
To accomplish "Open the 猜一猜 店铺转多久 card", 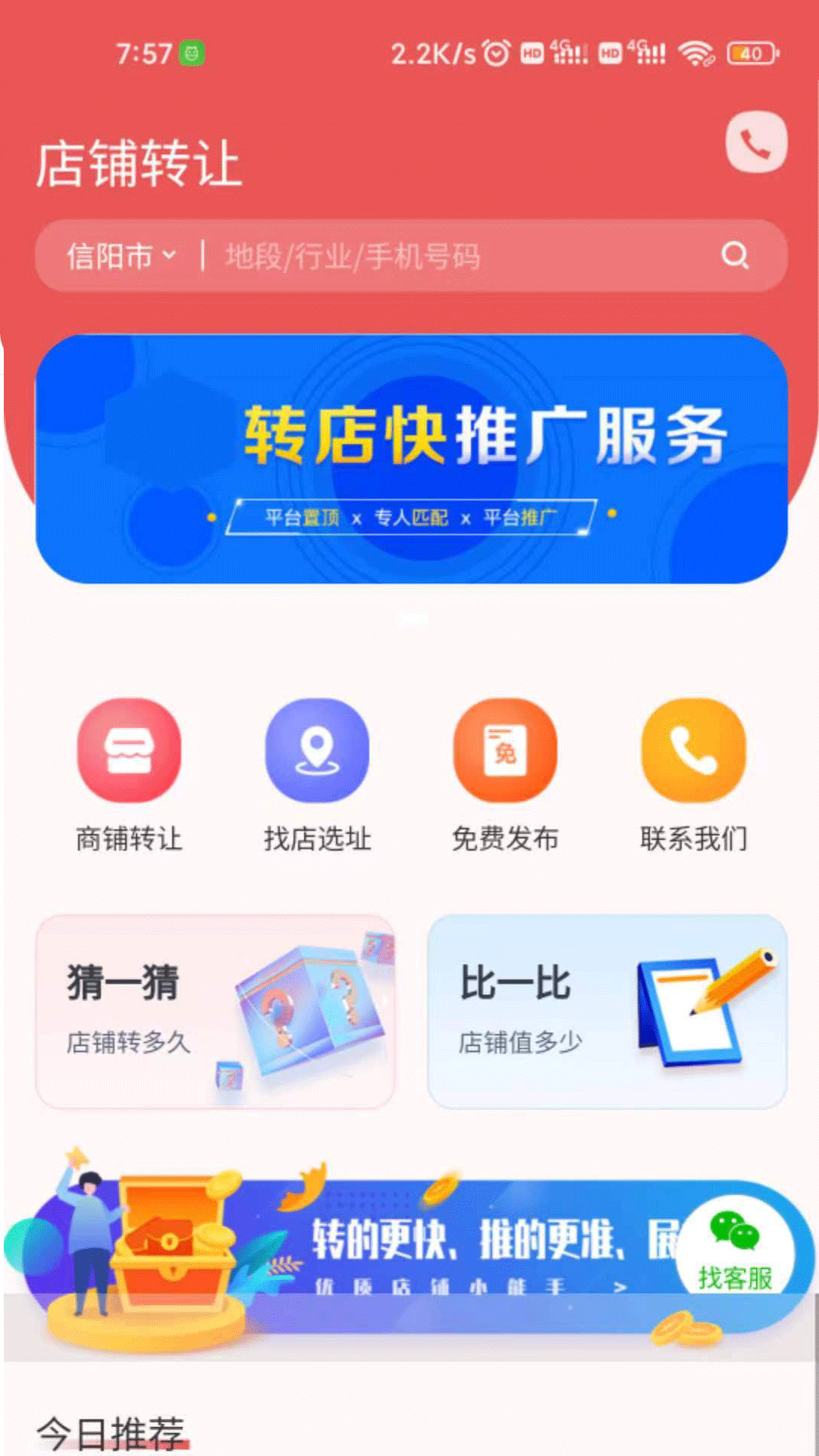I will coord(215,1012).
